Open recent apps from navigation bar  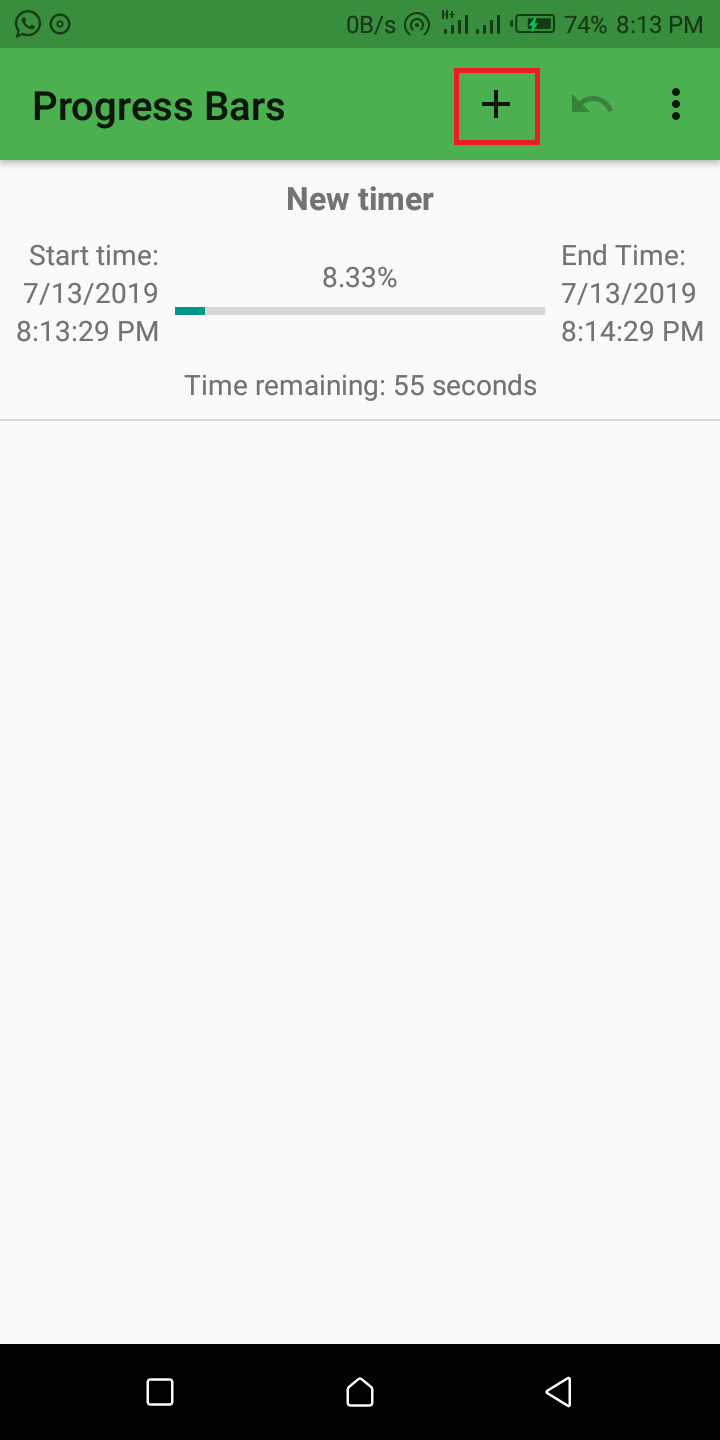tap(160, 1391)
